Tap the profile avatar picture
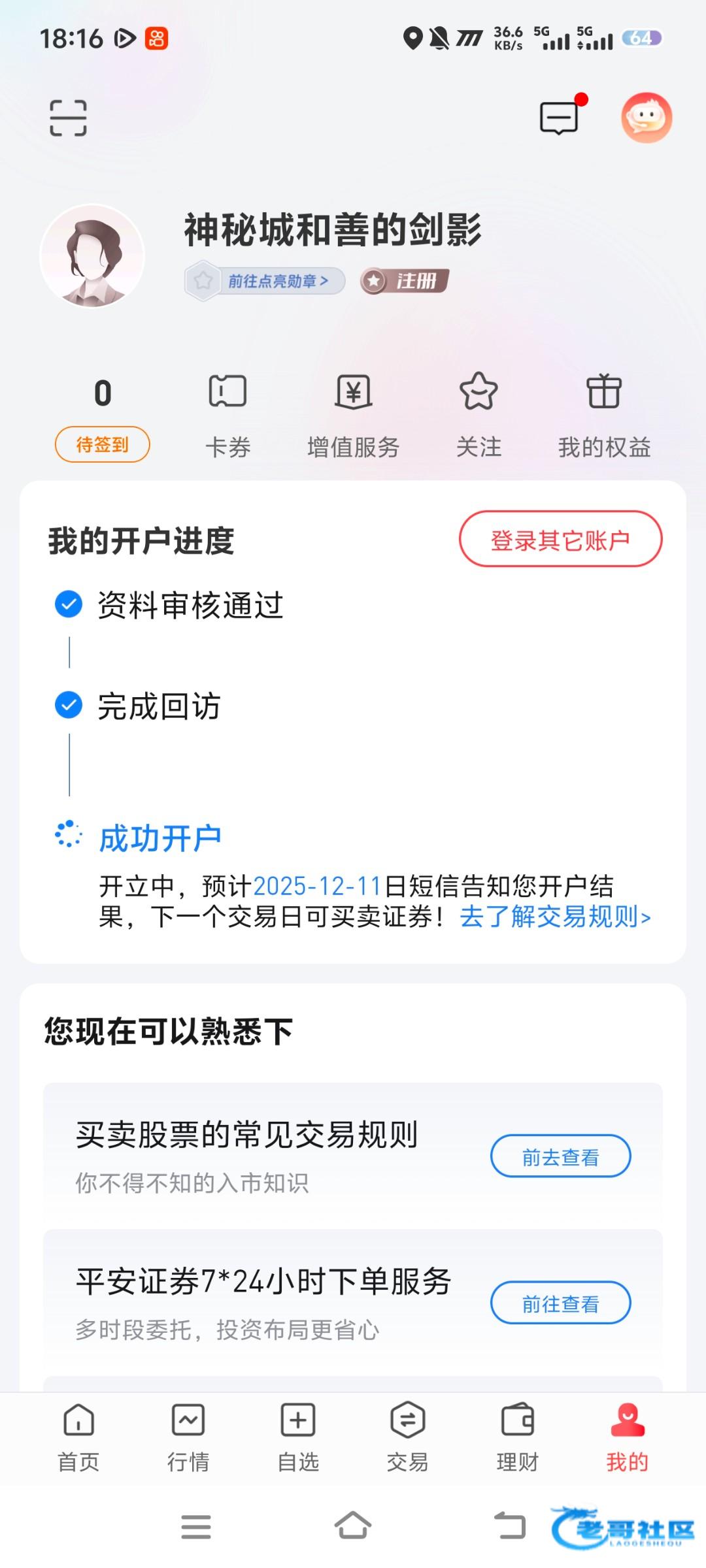Image resolution: width=706 pixels, height=1568 pixels. pos(92,255)
